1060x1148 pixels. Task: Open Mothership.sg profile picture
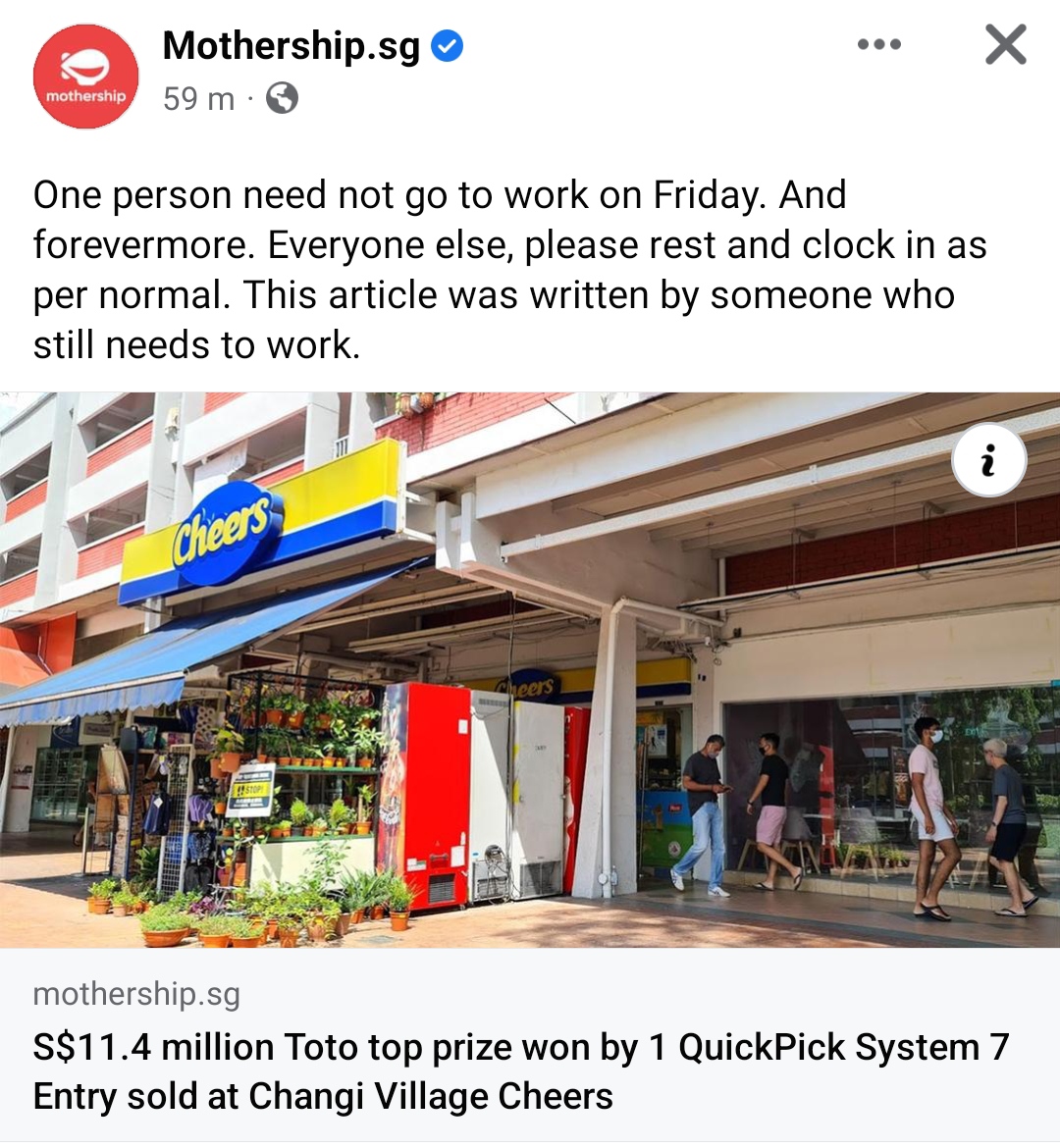click(86, 77)
